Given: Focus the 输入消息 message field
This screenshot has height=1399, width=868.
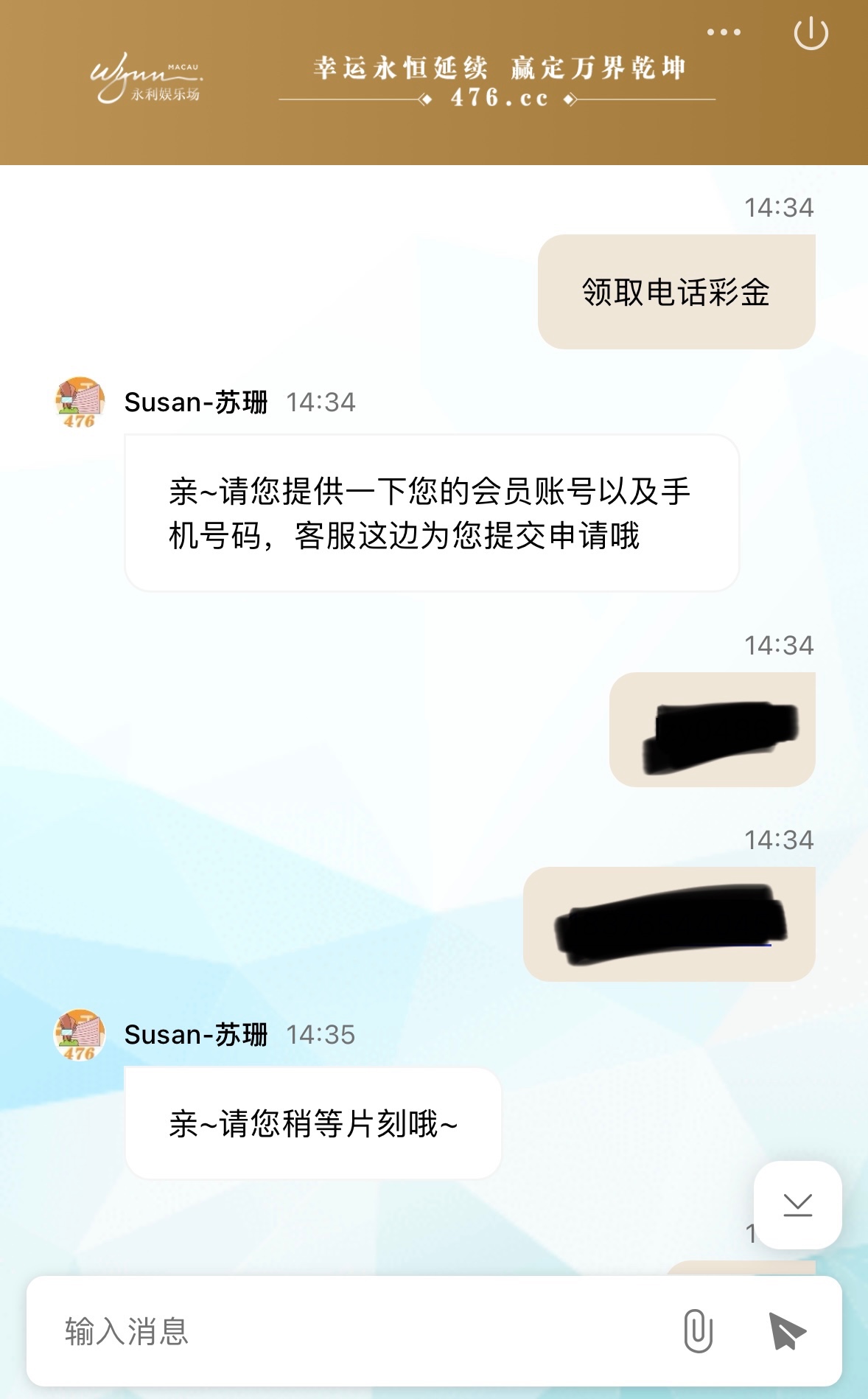Looking at the screenshot, I should pos(354,1331).
